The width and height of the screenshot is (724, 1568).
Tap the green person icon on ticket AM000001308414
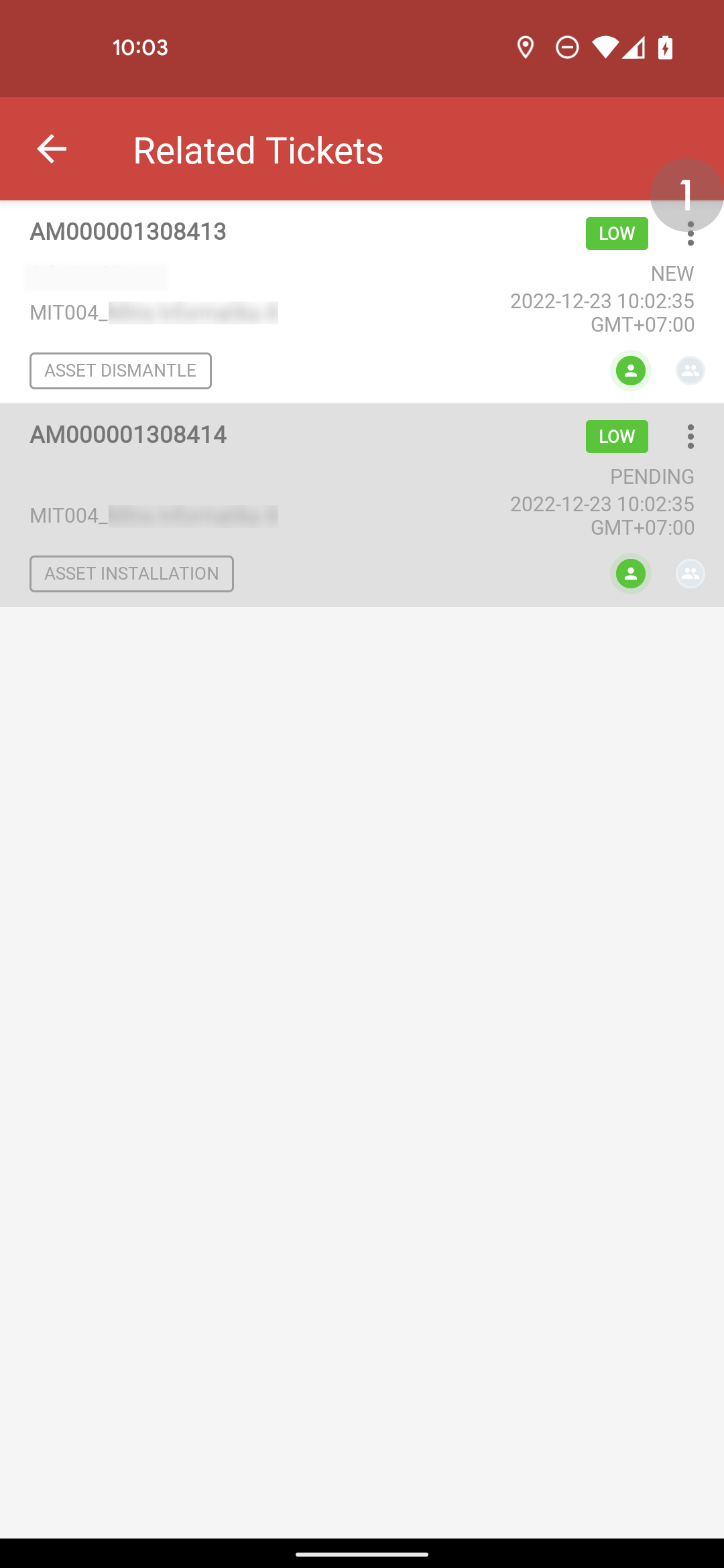[631, 574]
